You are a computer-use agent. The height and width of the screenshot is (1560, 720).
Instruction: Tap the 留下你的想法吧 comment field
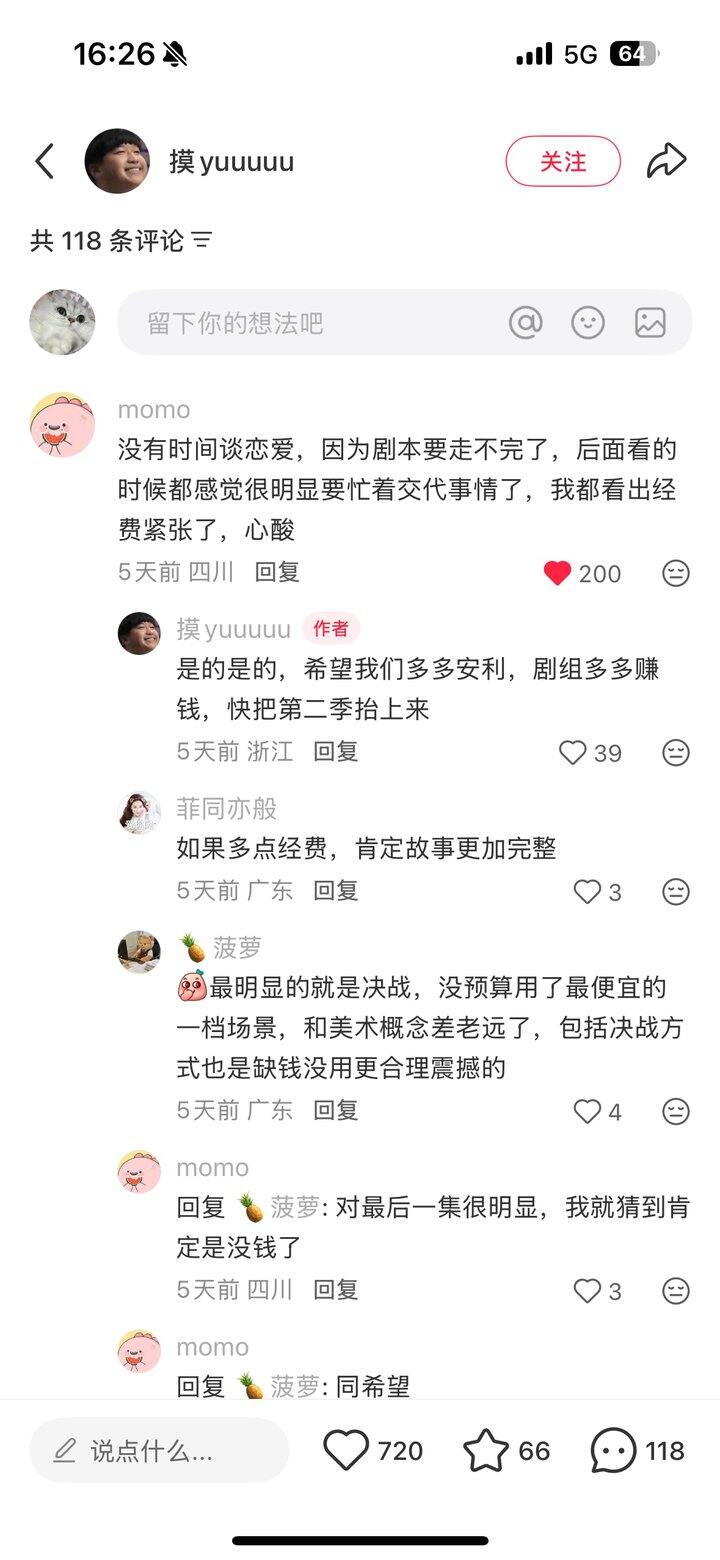pos(300,323)
